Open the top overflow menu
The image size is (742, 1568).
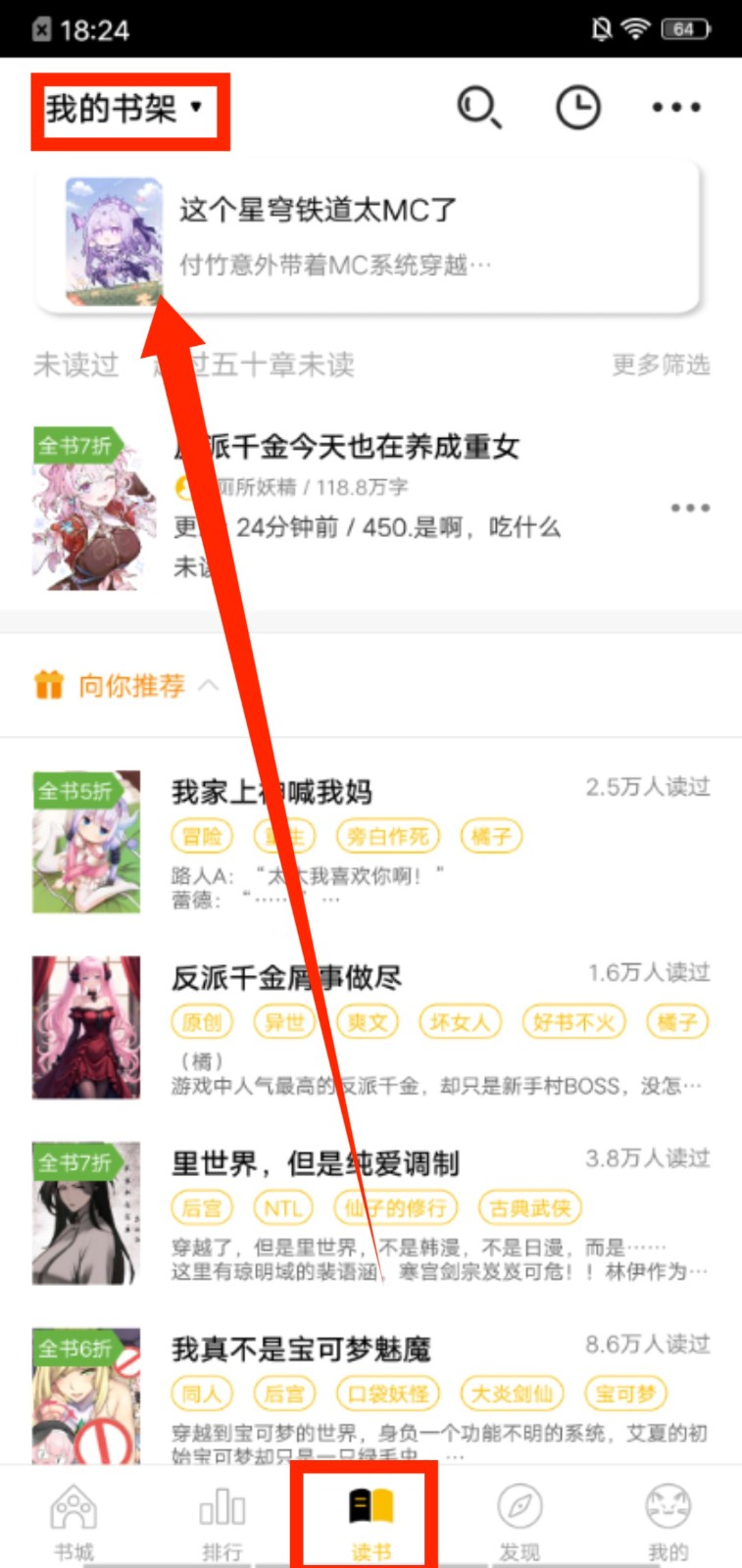pos(676,108)
